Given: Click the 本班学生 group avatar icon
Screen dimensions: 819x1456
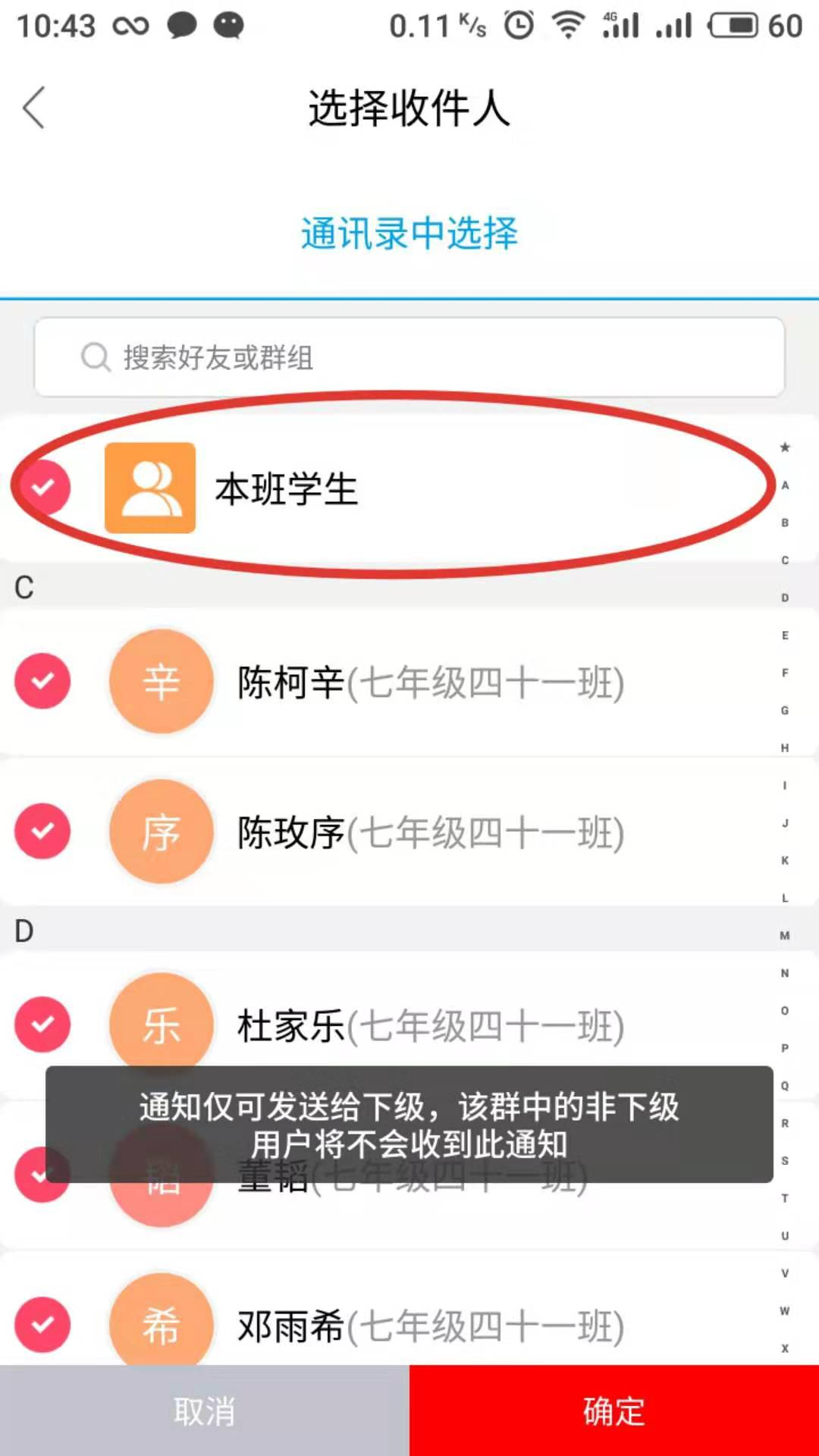Looking at the screenshot, I should (x=149, y=487).
